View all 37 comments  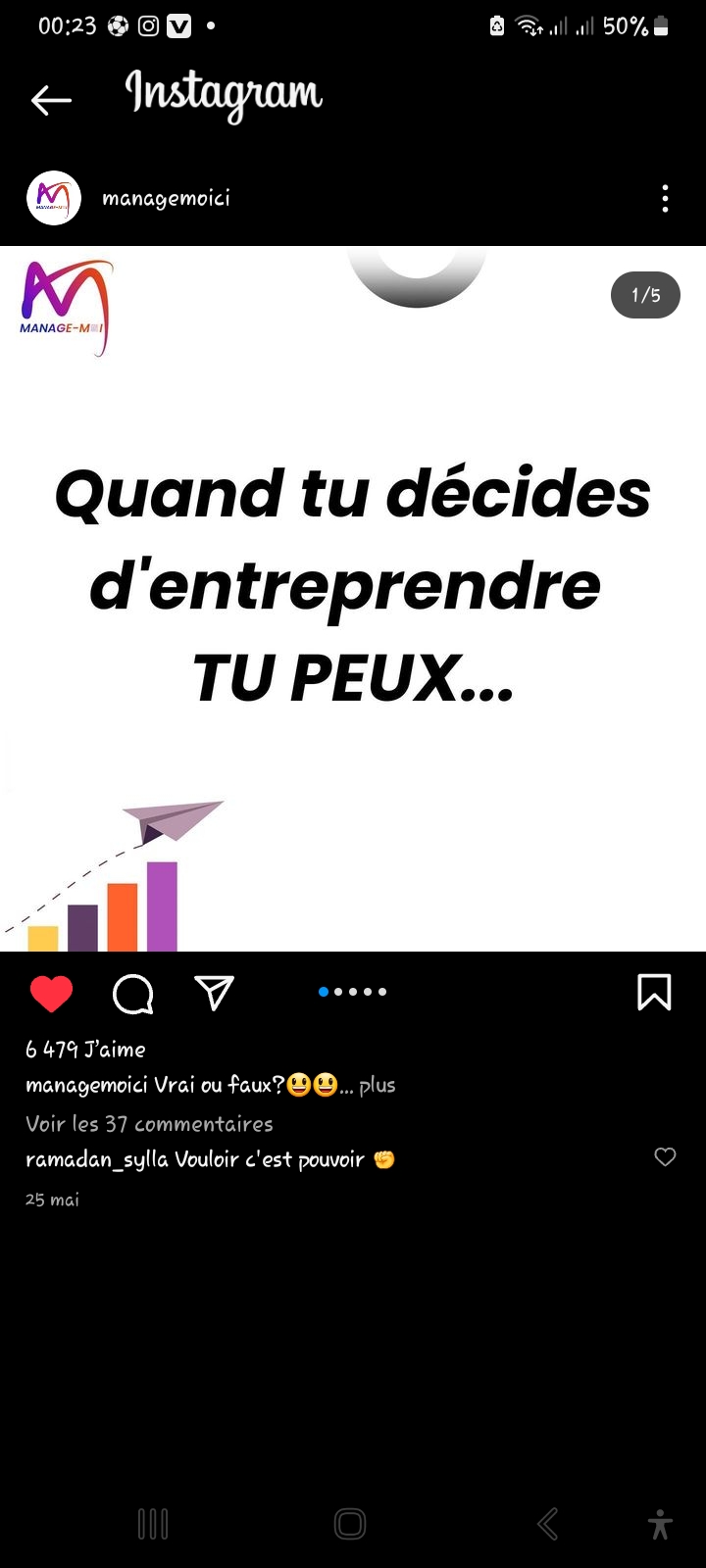point(149,1124)
